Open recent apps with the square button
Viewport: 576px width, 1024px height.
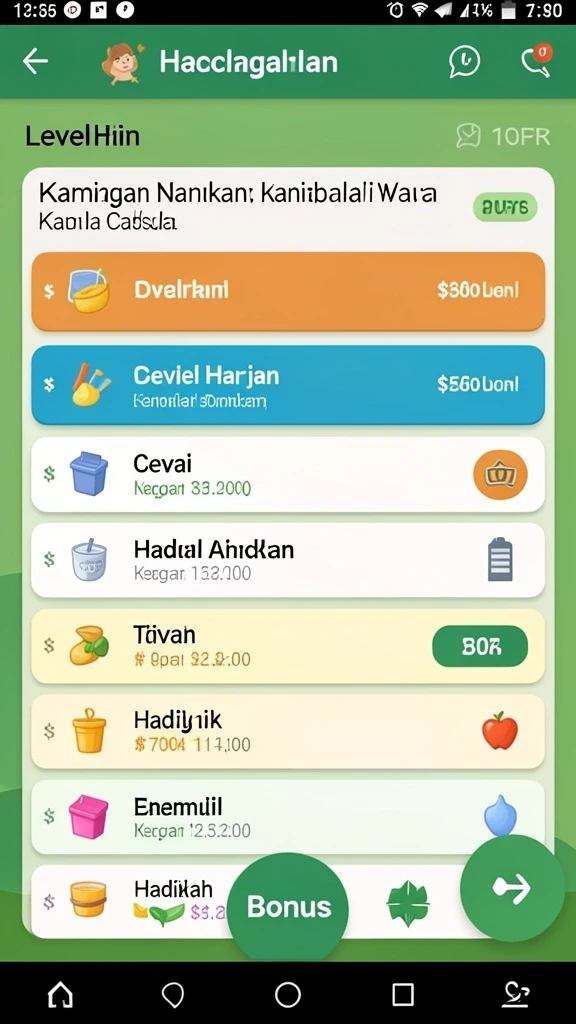(403, 995)
